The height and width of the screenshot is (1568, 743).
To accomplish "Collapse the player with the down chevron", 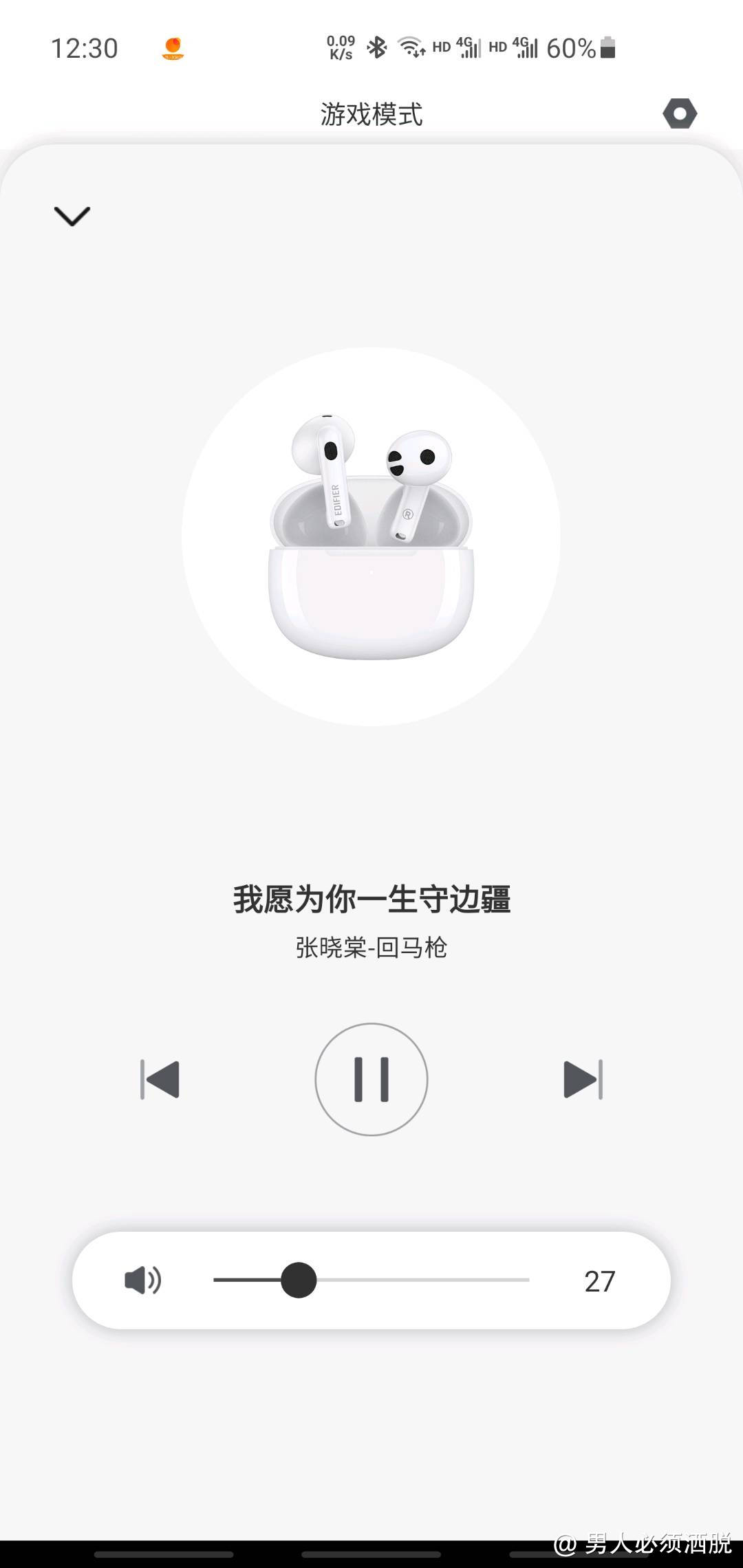I will point(72,216).
